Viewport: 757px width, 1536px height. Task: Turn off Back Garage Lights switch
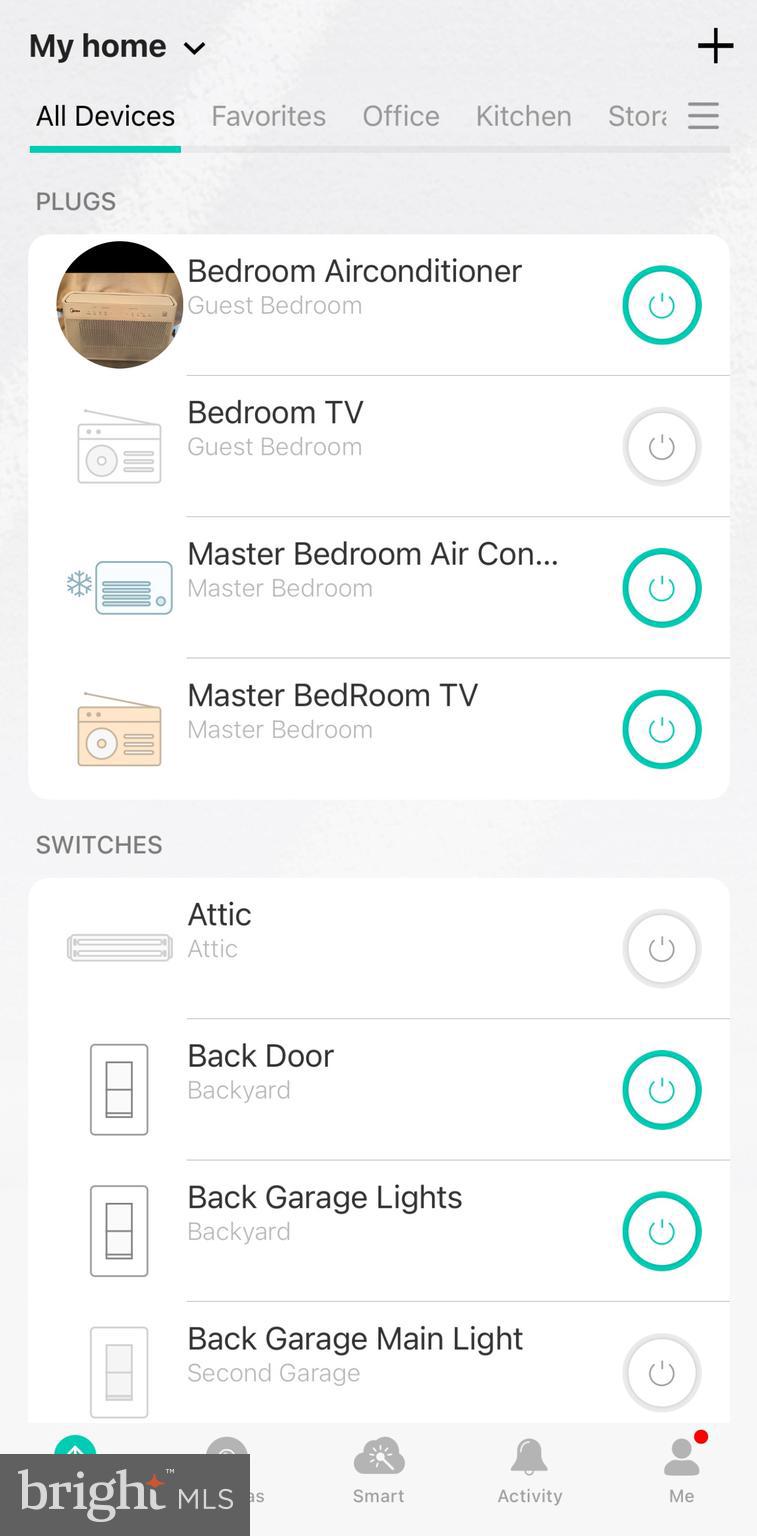coord(661,1231)
